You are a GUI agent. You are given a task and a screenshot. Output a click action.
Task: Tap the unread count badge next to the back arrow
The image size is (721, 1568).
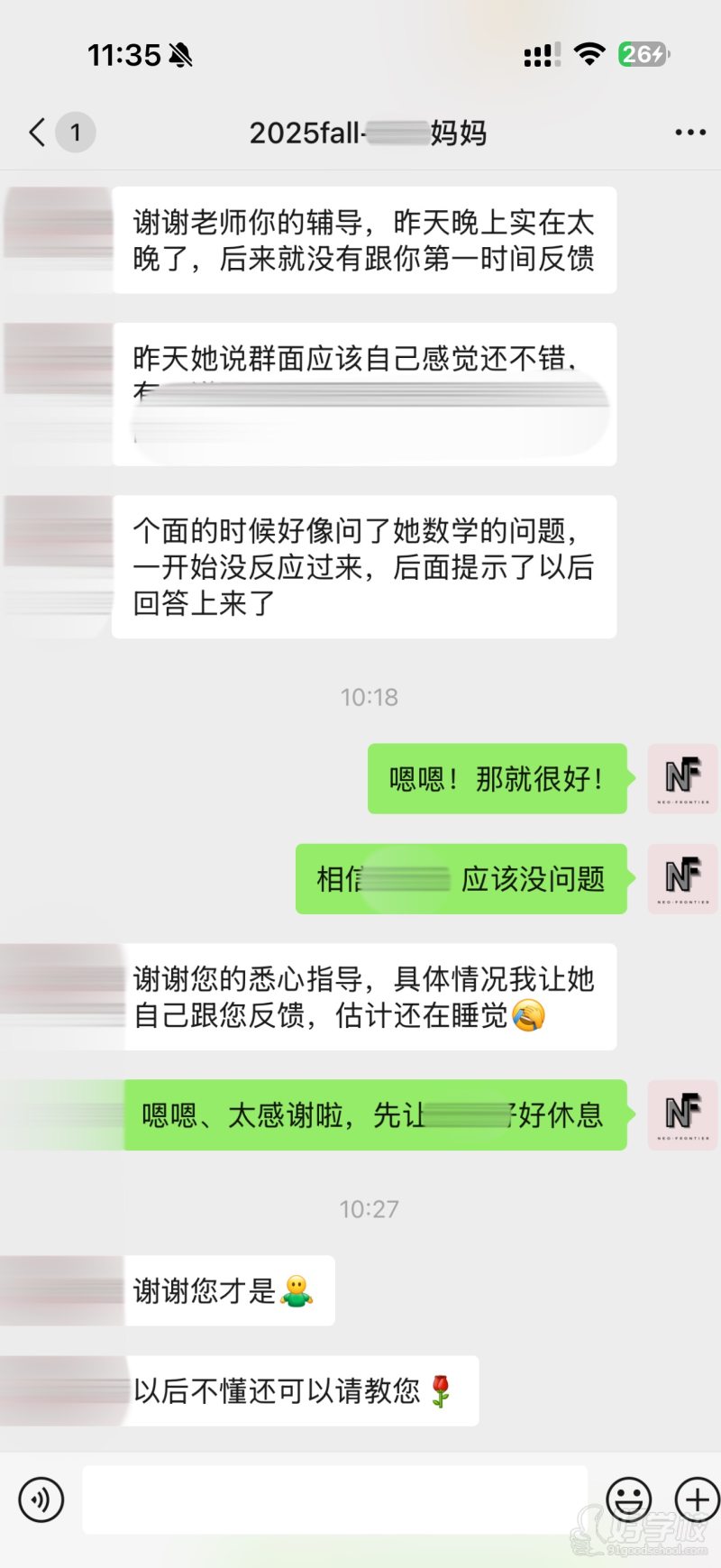pos(76,132)
